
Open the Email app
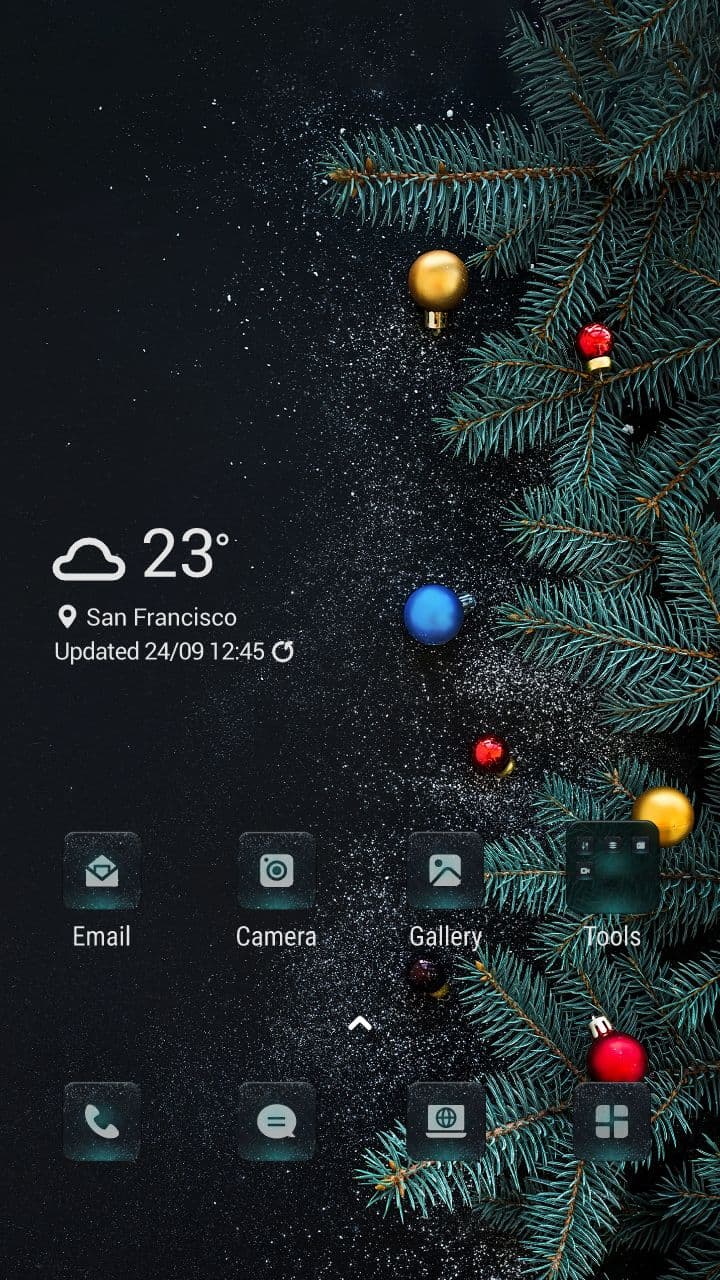point(102,871)
